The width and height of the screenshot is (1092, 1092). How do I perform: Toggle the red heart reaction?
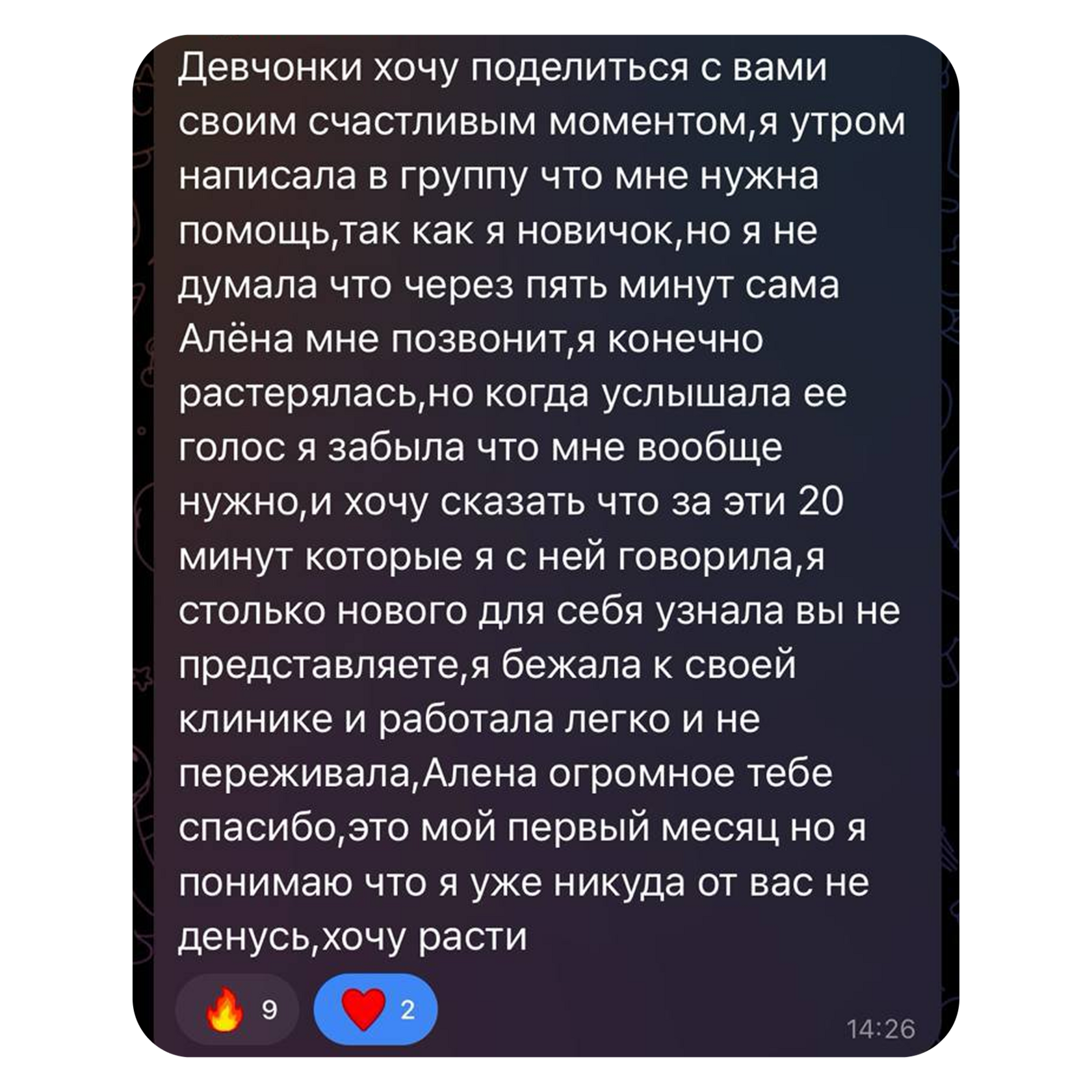(x=375, y=1009)
